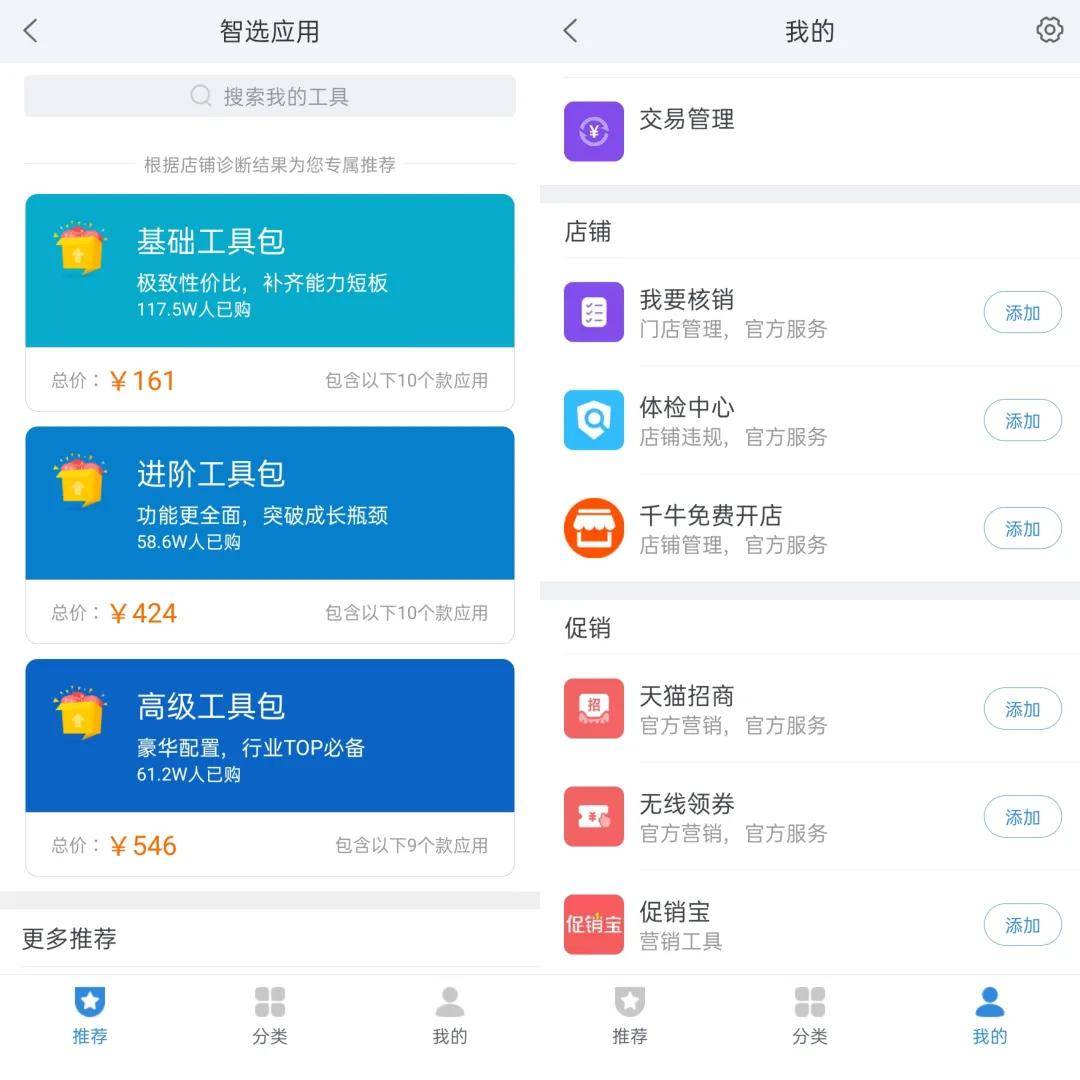Add the 我要核销 app
Viewport: 1080px width, 1080px height.
point(1022,313)
